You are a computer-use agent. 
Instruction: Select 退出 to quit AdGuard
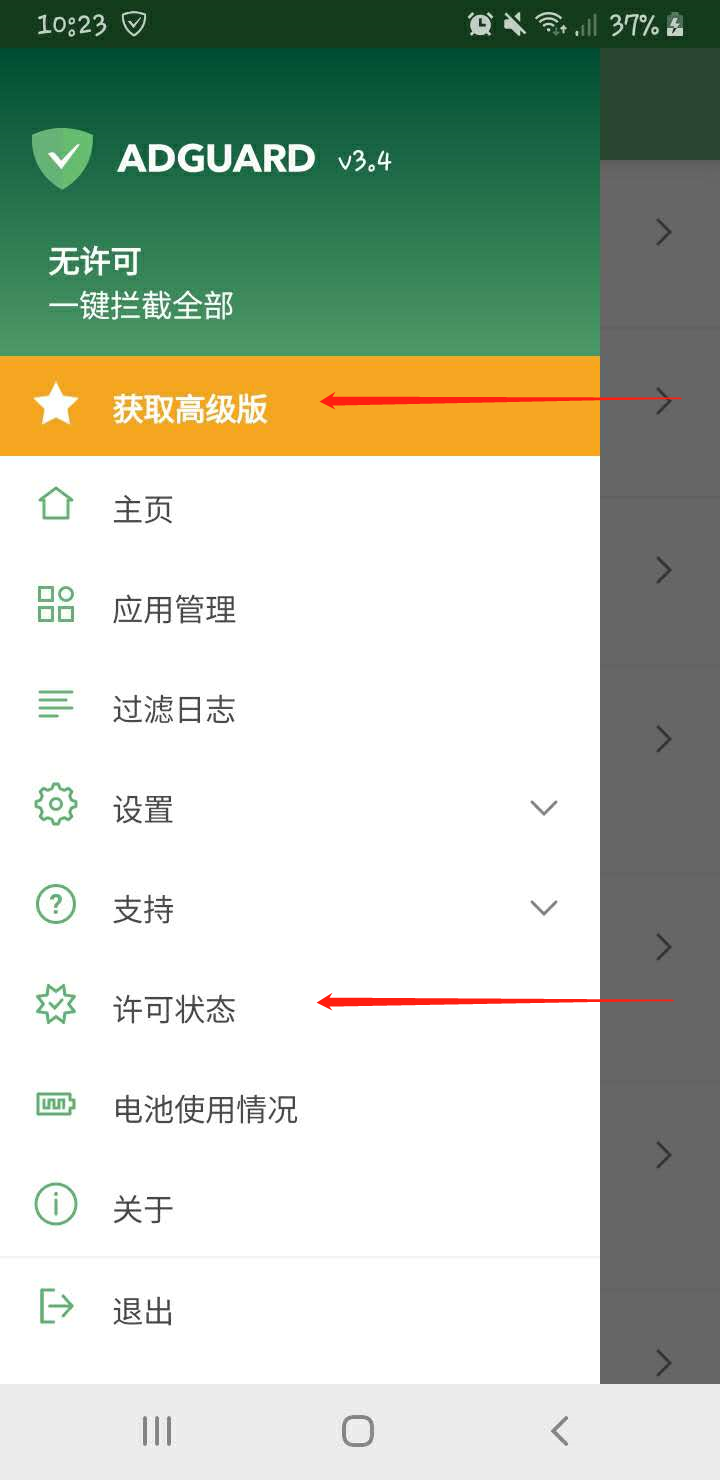tap(143, 1310)
